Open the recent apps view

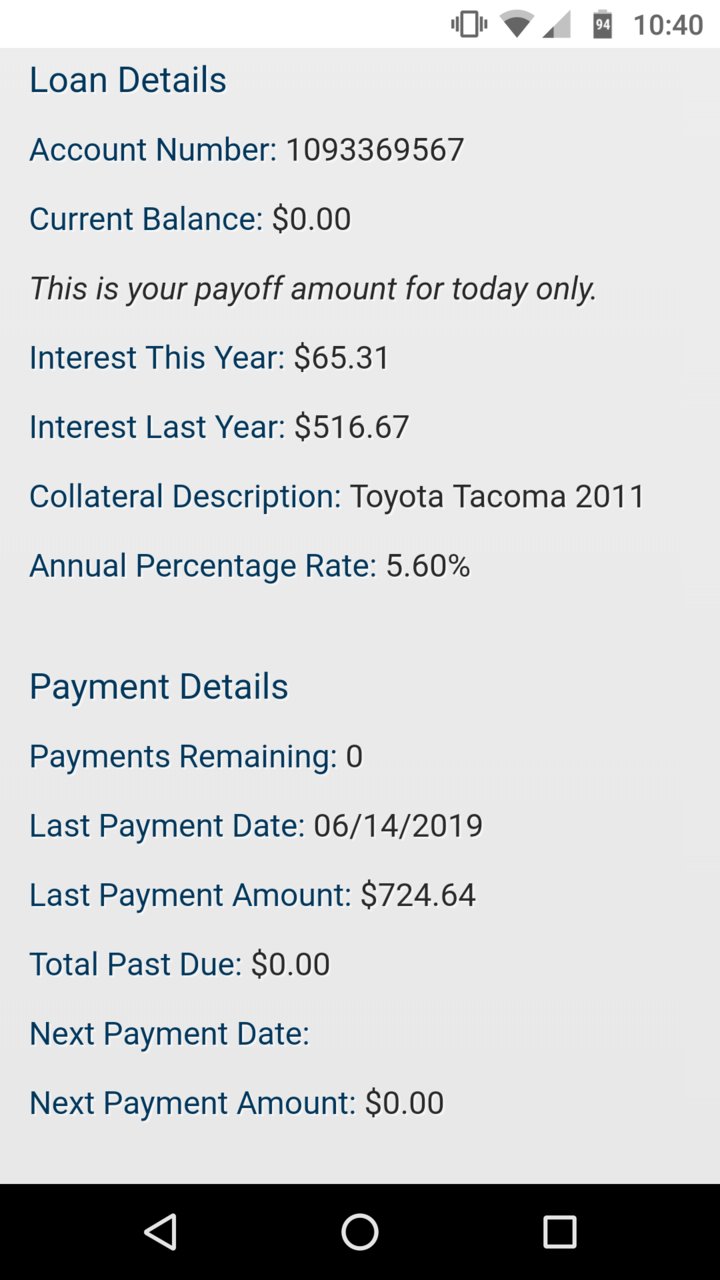560,1232
